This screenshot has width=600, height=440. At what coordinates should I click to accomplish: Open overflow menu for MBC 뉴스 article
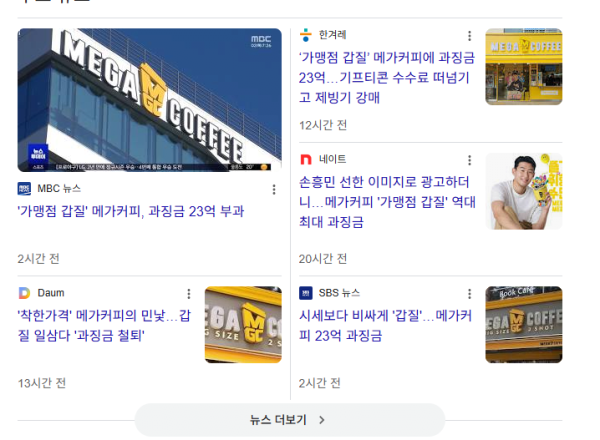(274, 188)
